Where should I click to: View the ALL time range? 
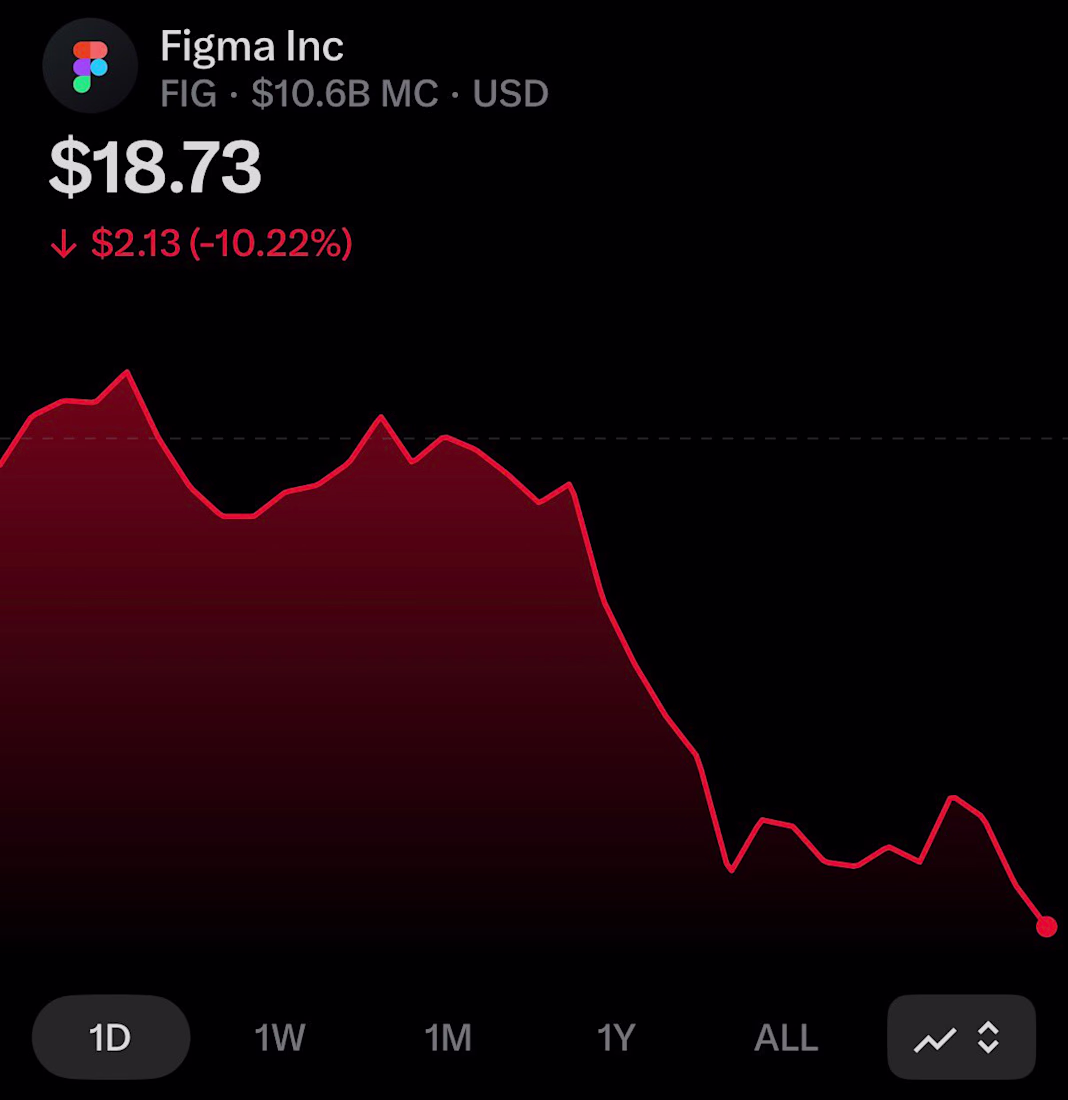786,1037
